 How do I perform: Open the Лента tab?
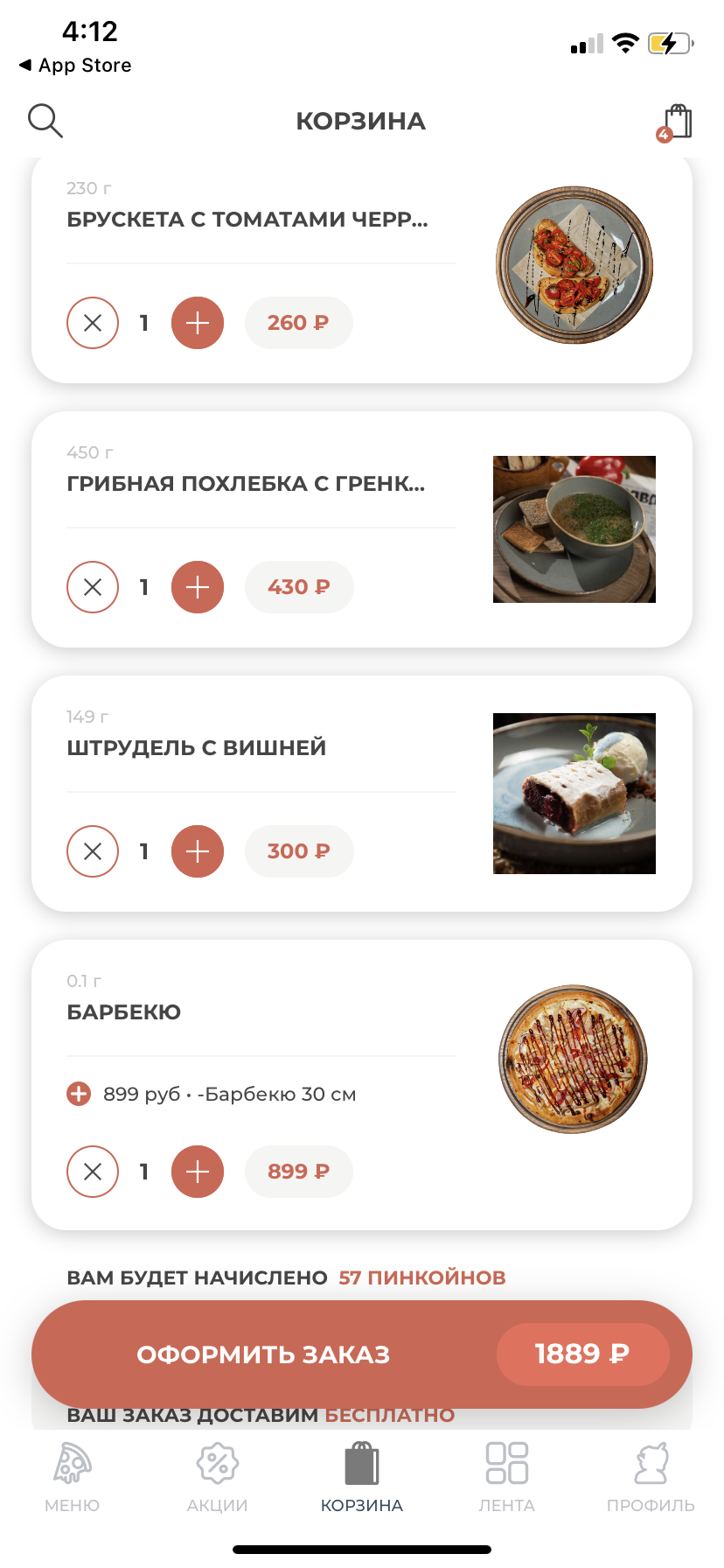[507, 1478]
